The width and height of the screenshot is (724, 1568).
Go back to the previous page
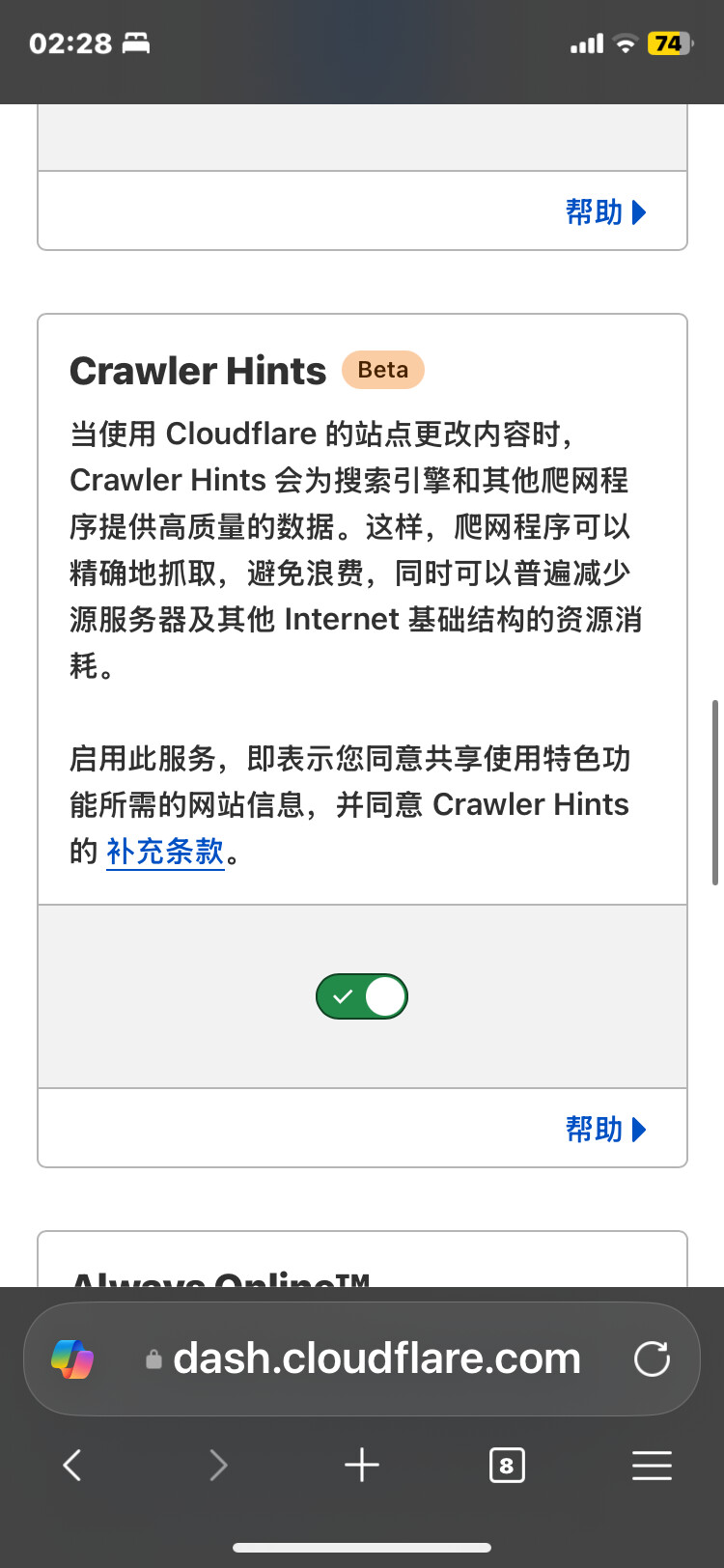click(72, 1465)
